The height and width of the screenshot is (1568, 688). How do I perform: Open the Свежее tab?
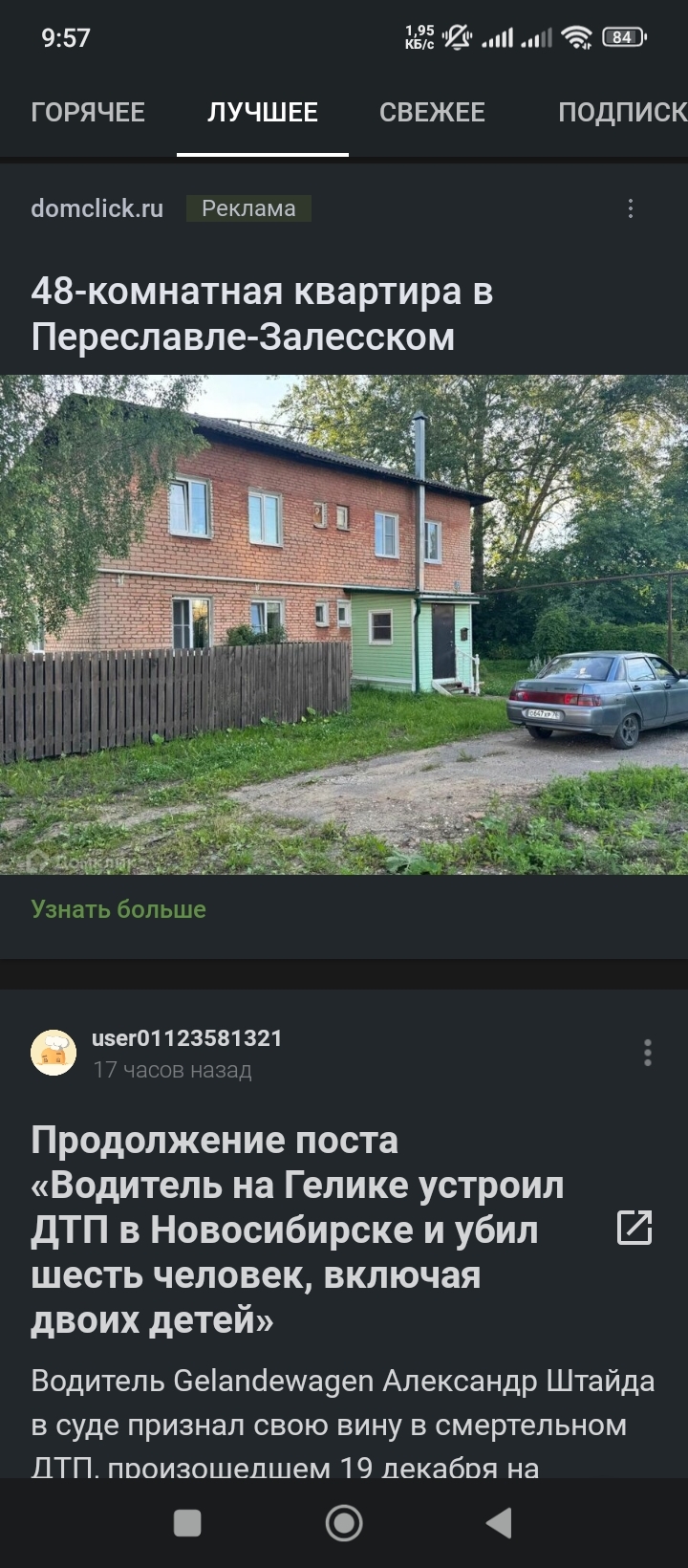pyautogui.click(x=432, y=112)
